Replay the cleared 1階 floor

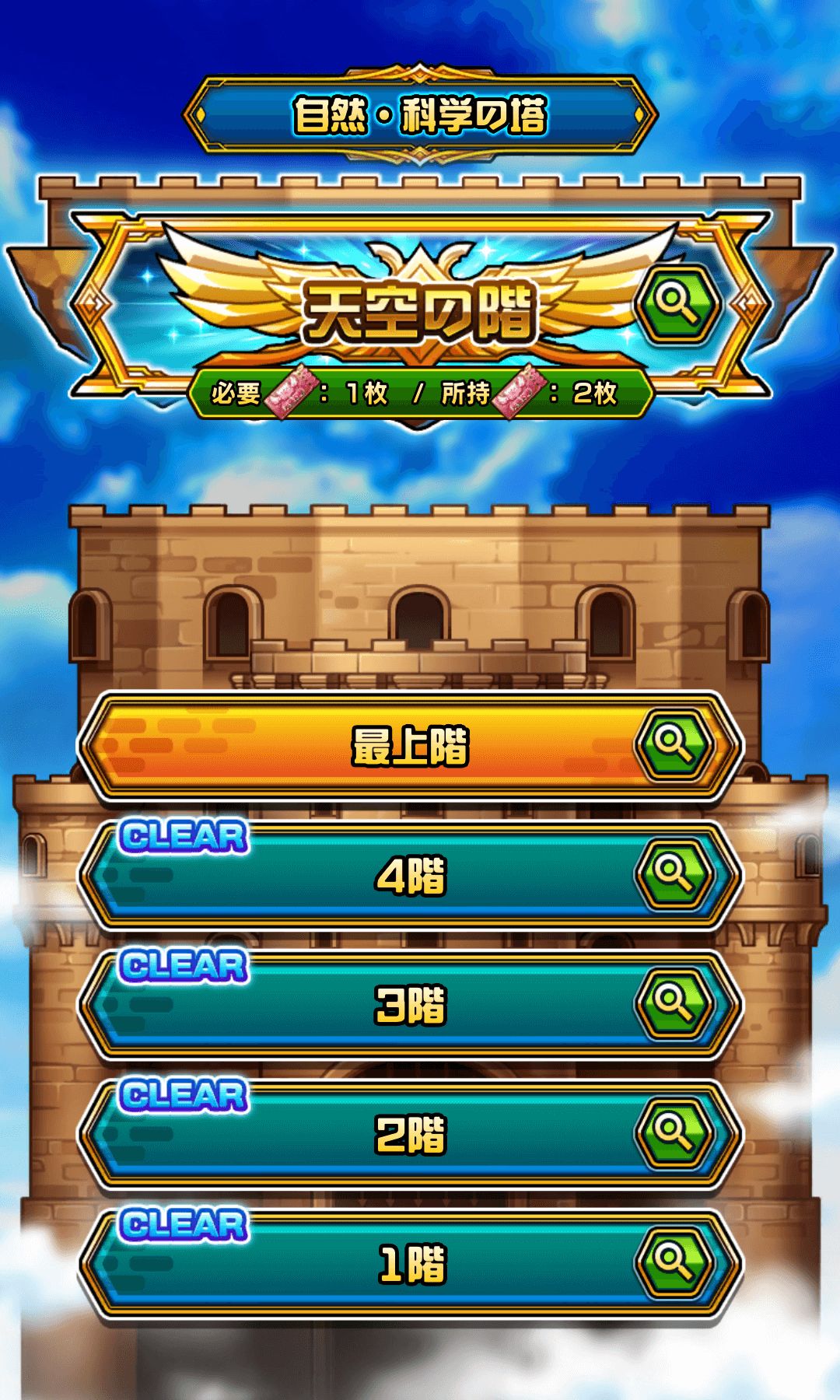410,1262
